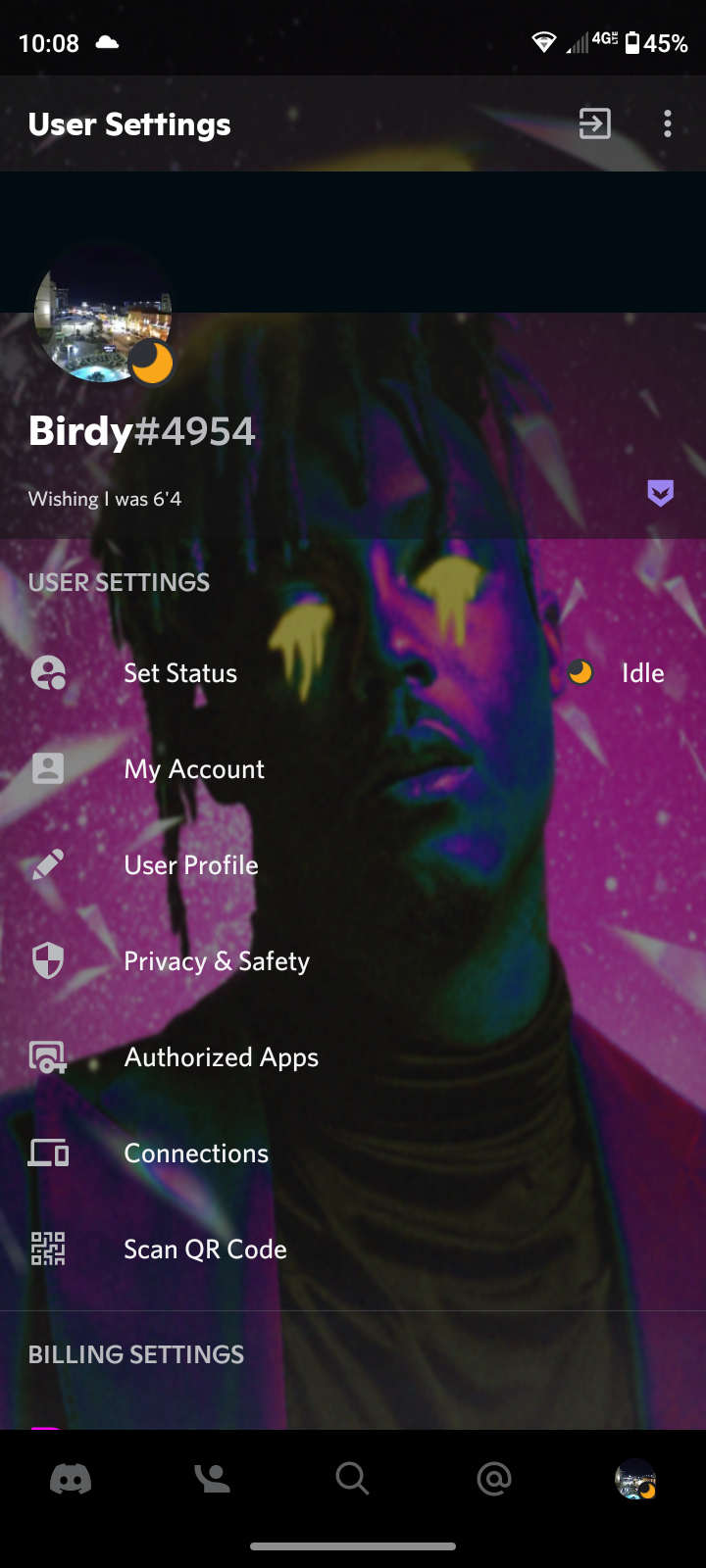Screen dimensions: 706x1568
Task: Click the Authorized Apps icon
Action: tap(47, 1056)
